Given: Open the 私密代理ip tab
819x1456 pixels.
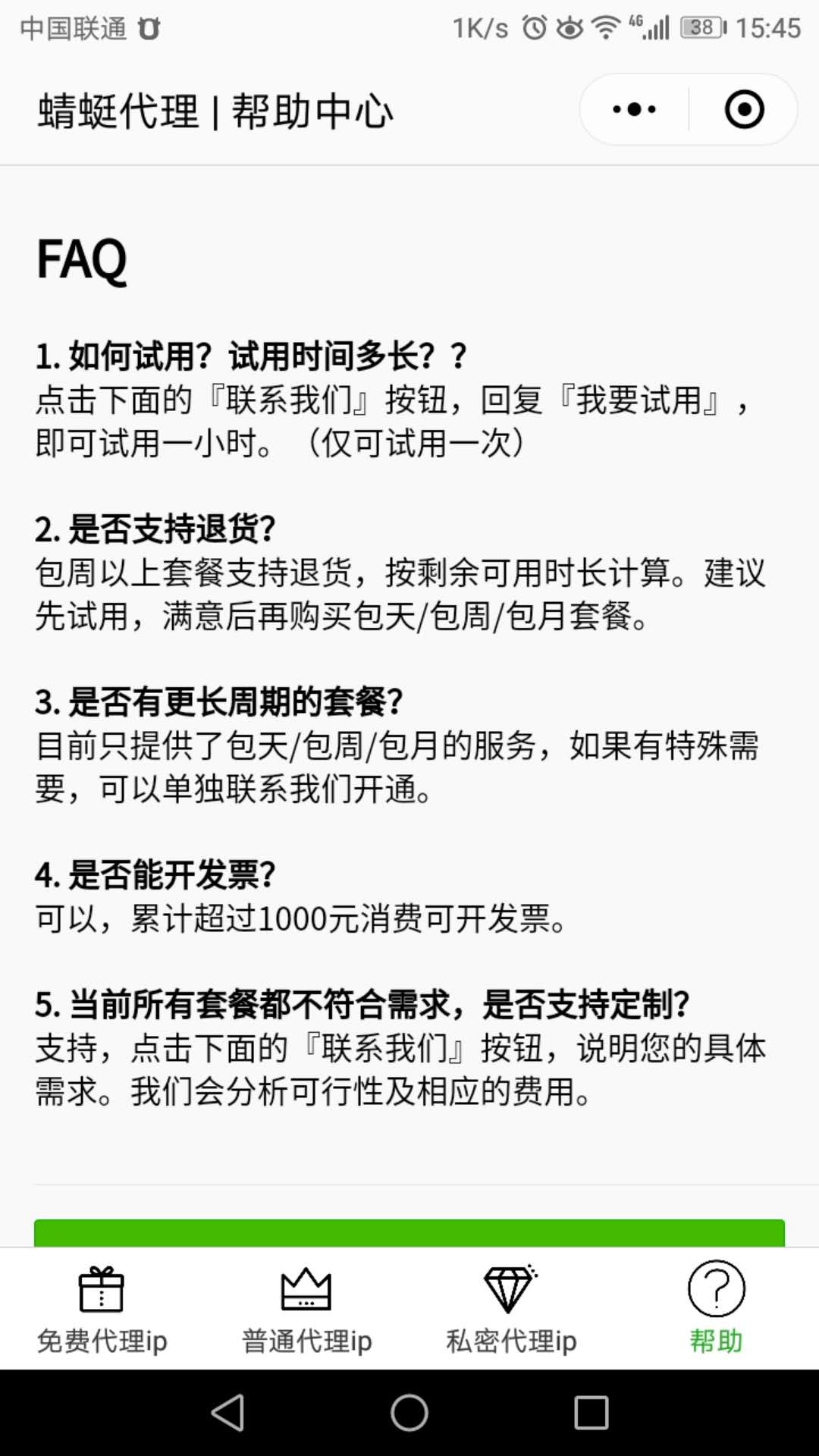Looking at the screenshot, I should 511,1310.
